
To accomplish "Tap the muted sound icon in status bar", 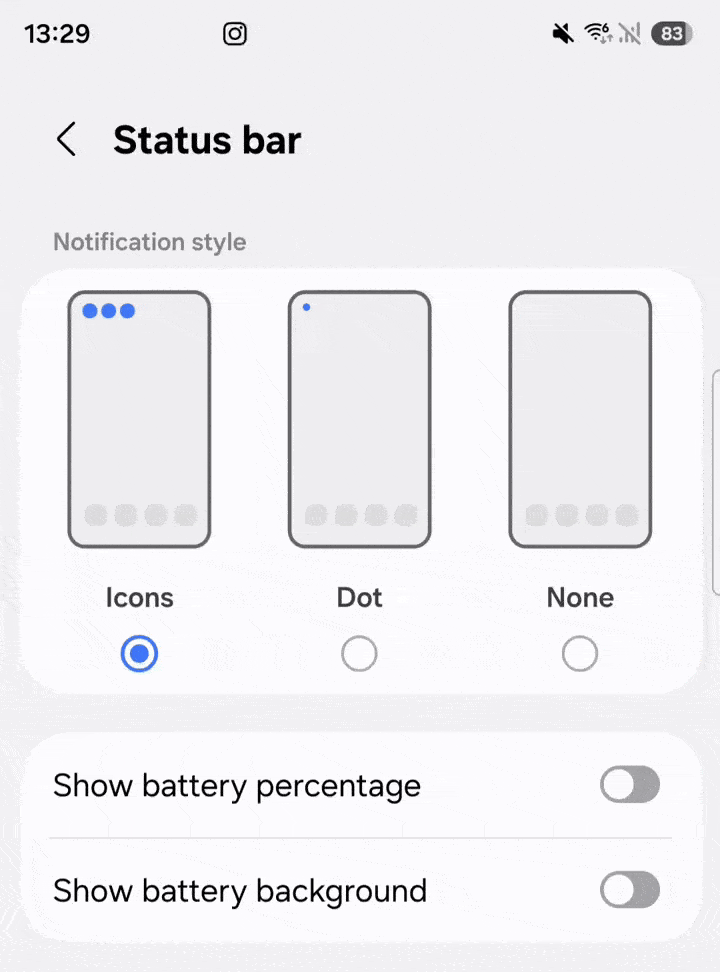I will [x=562, y=33].
